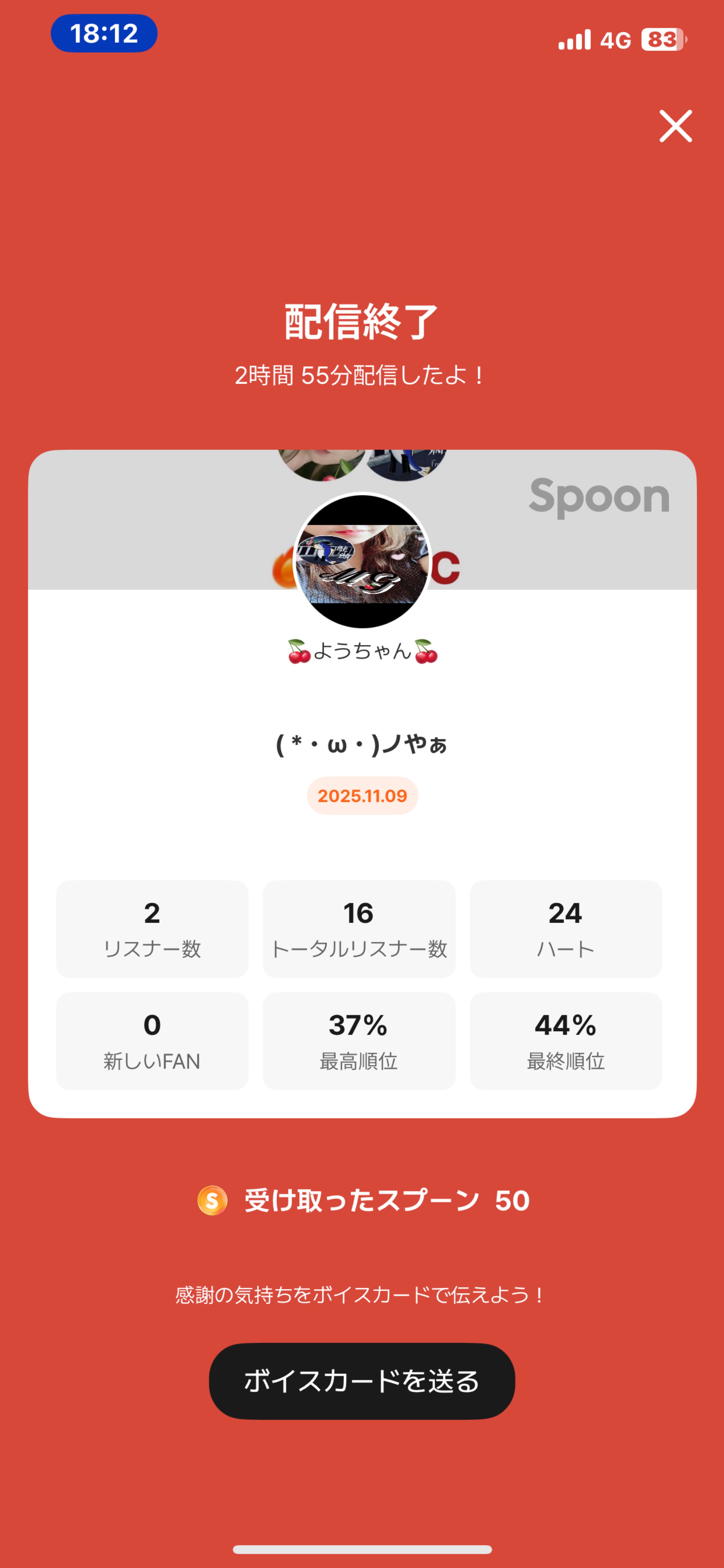The image size is (724, 1568).
Task: Tap the ボイスカードを送る button
Action: click(x=362, y=1381)
